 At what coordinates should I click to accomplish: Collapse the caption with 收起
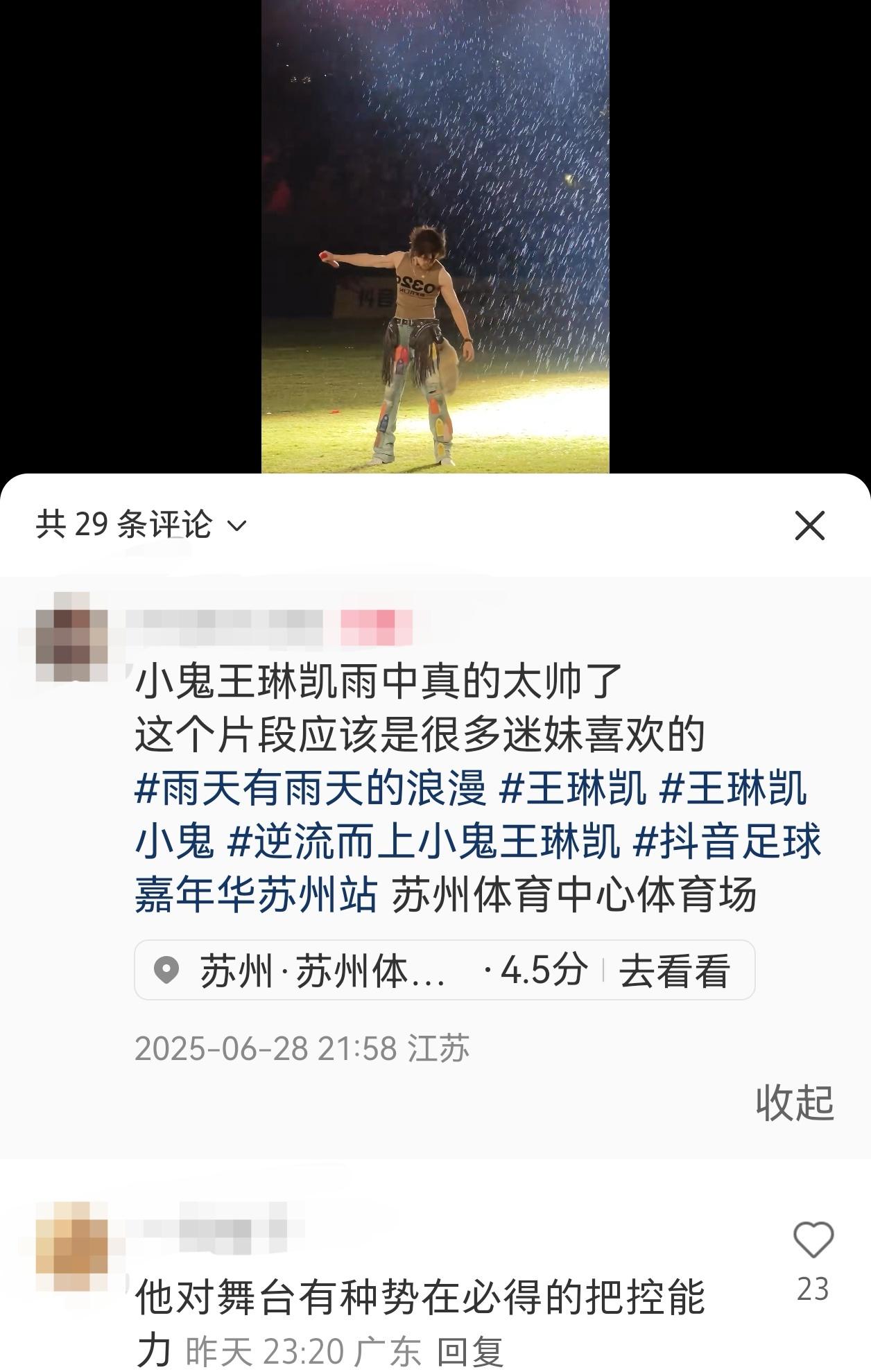click(794, 1102)
